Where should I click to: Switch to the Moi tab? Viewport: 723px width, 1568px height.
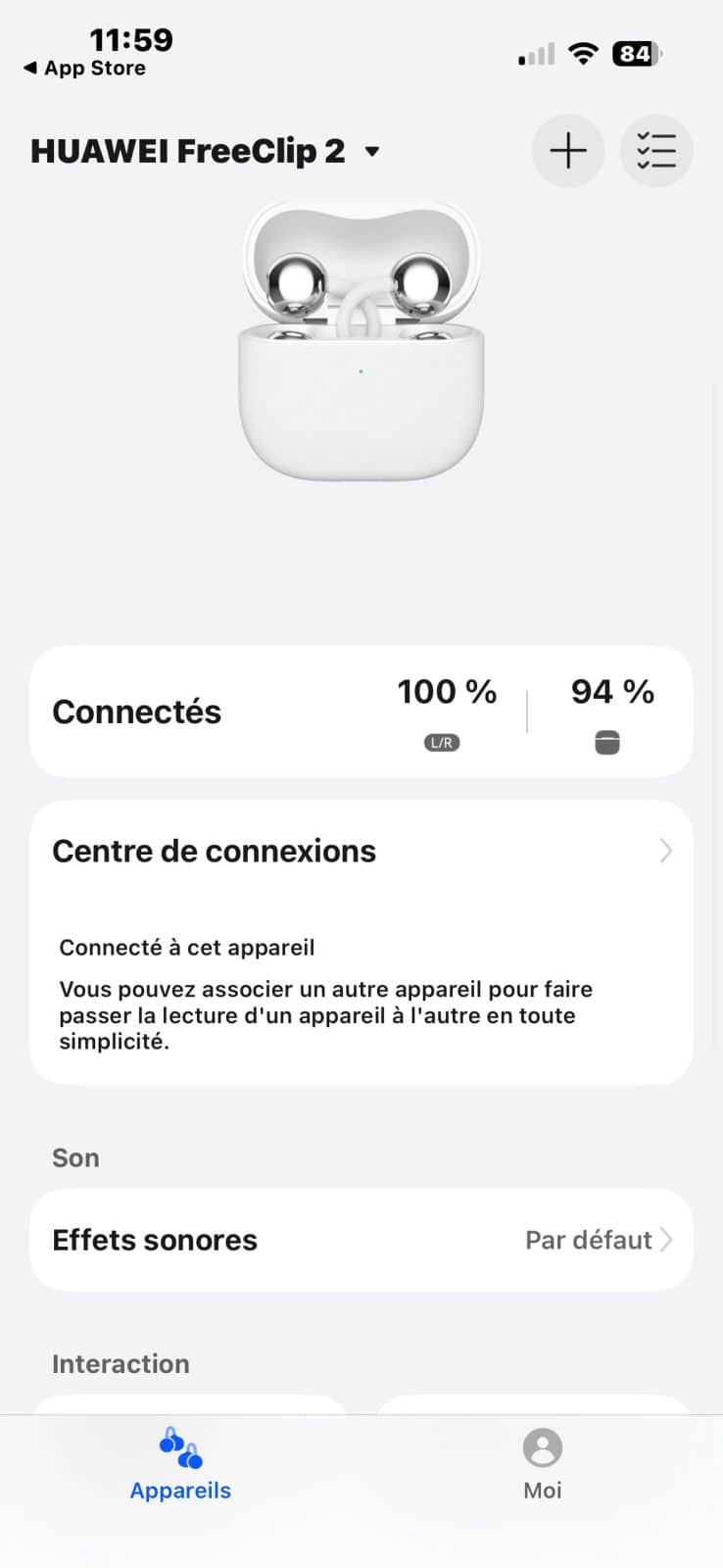click(x=542, y=1464)
